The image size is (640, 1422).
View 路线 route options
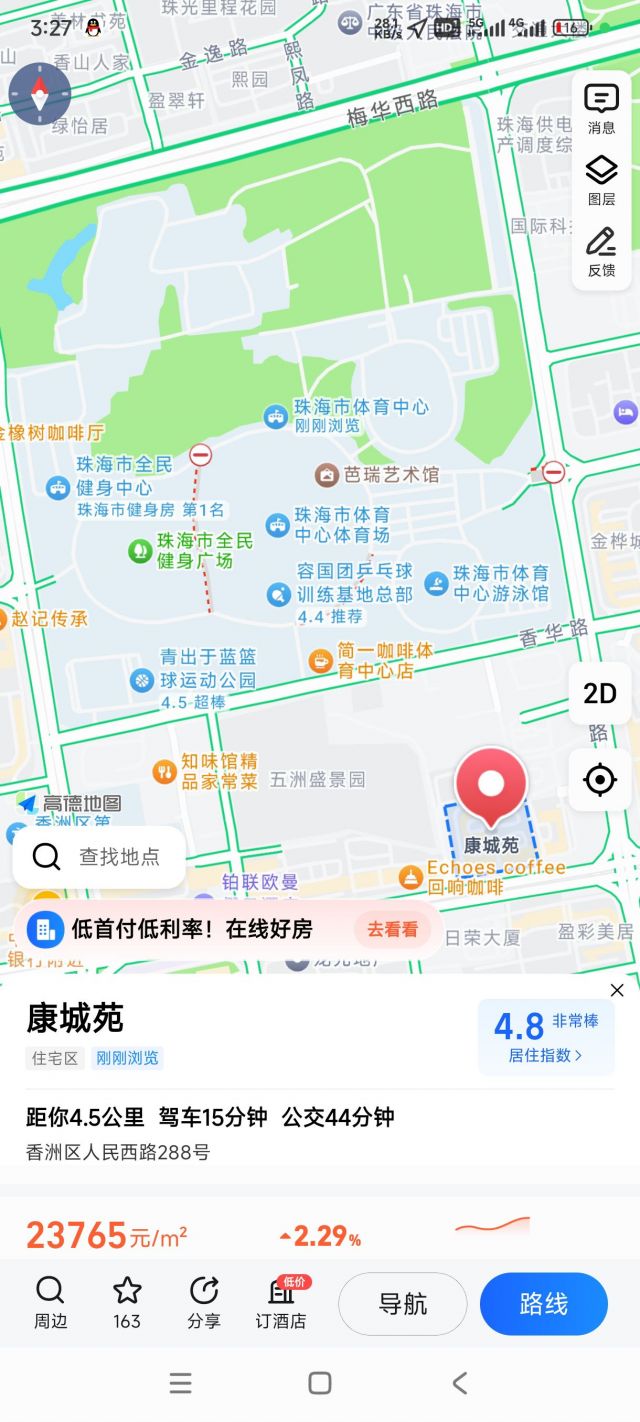pyautogui.click(x=543, y=1304)
